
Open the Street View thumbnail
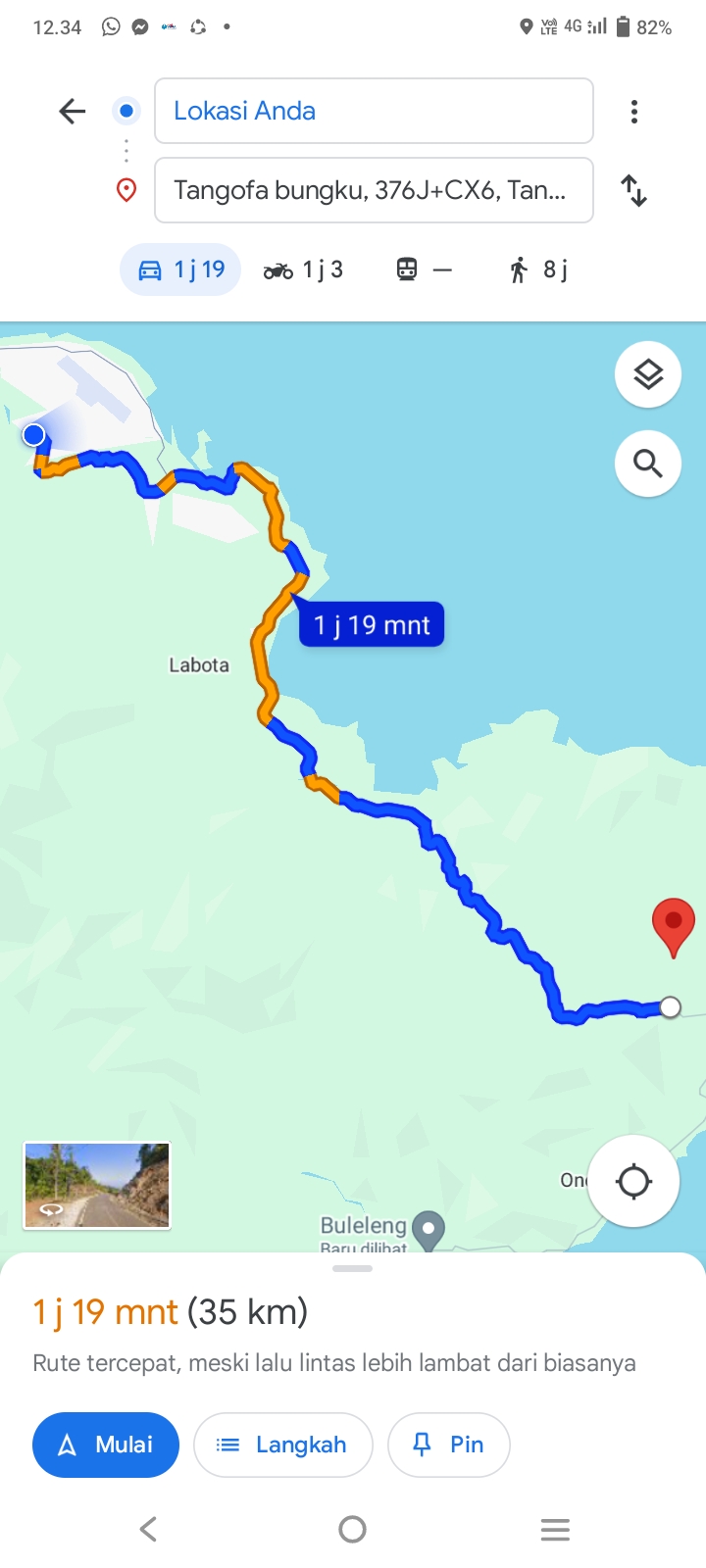click(97, 1186)
